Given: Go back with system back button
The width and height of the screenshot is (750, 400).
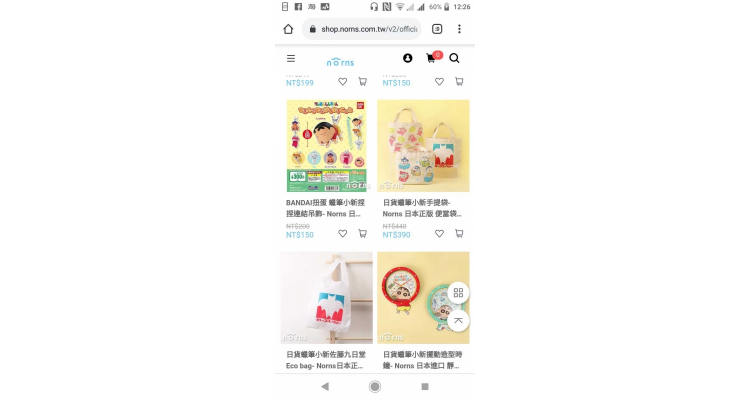Looking at the screenshot, I should click(325, 386).
